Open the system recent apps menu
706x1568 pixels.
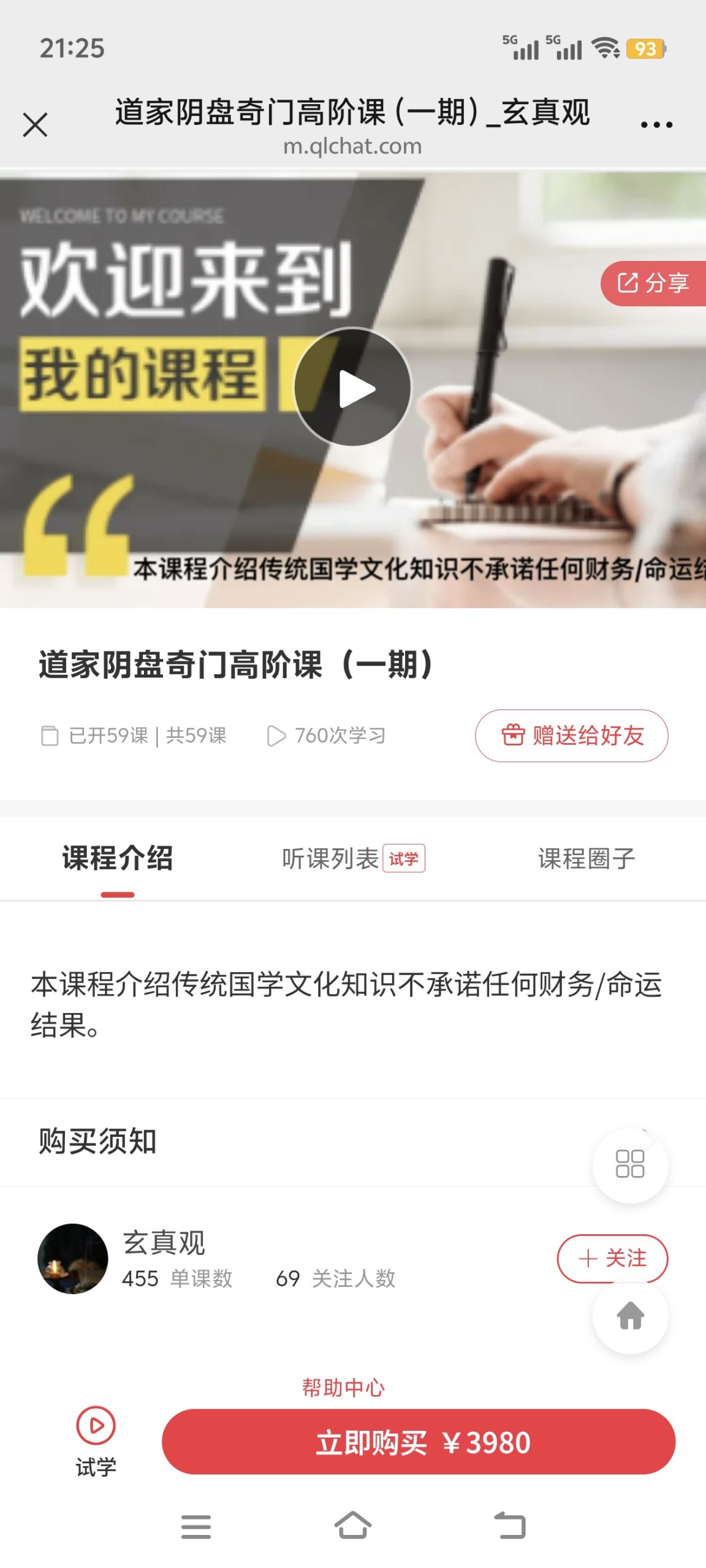point(196,1525)
